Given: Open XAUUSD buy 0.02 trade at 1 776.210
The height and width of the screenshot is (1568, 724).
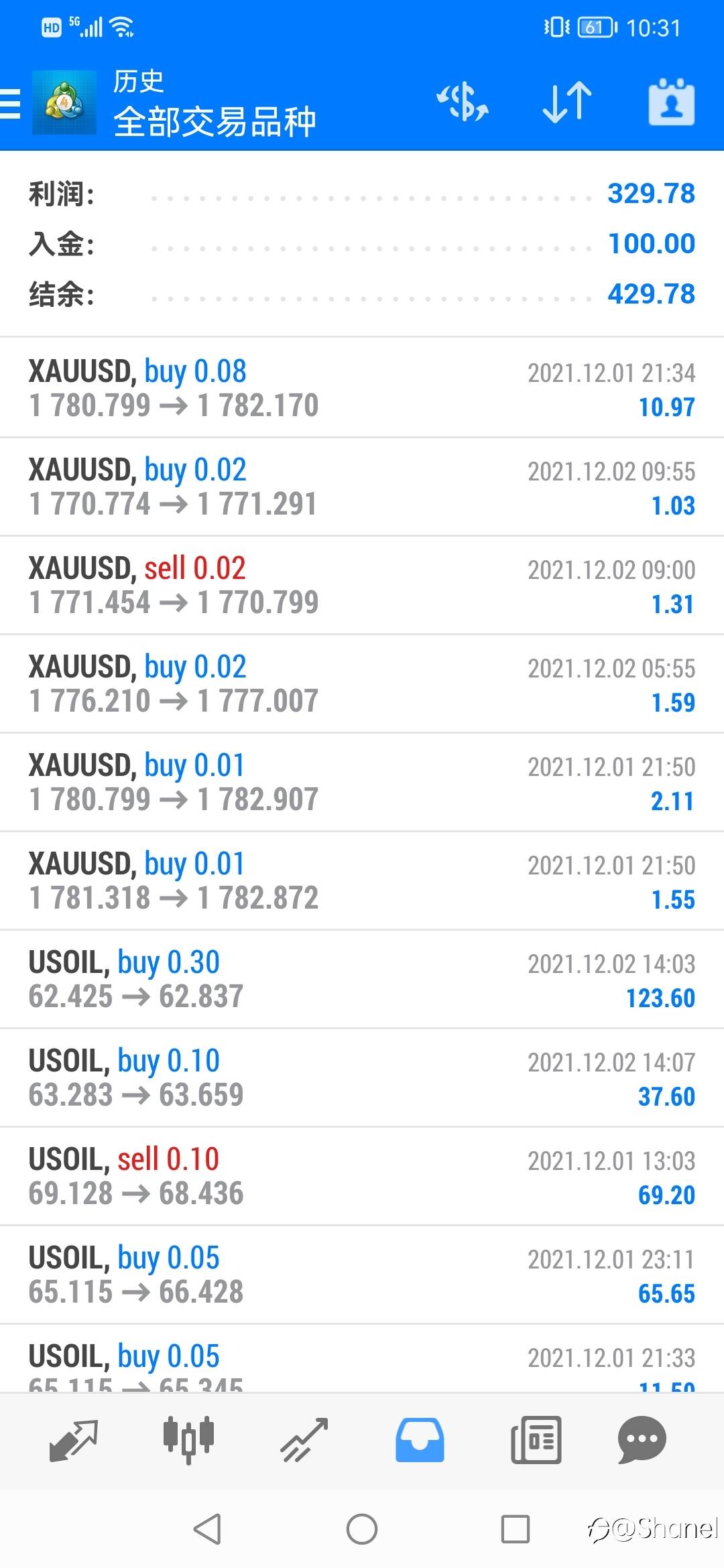Looking at the screenshot, I should [362, 683].
